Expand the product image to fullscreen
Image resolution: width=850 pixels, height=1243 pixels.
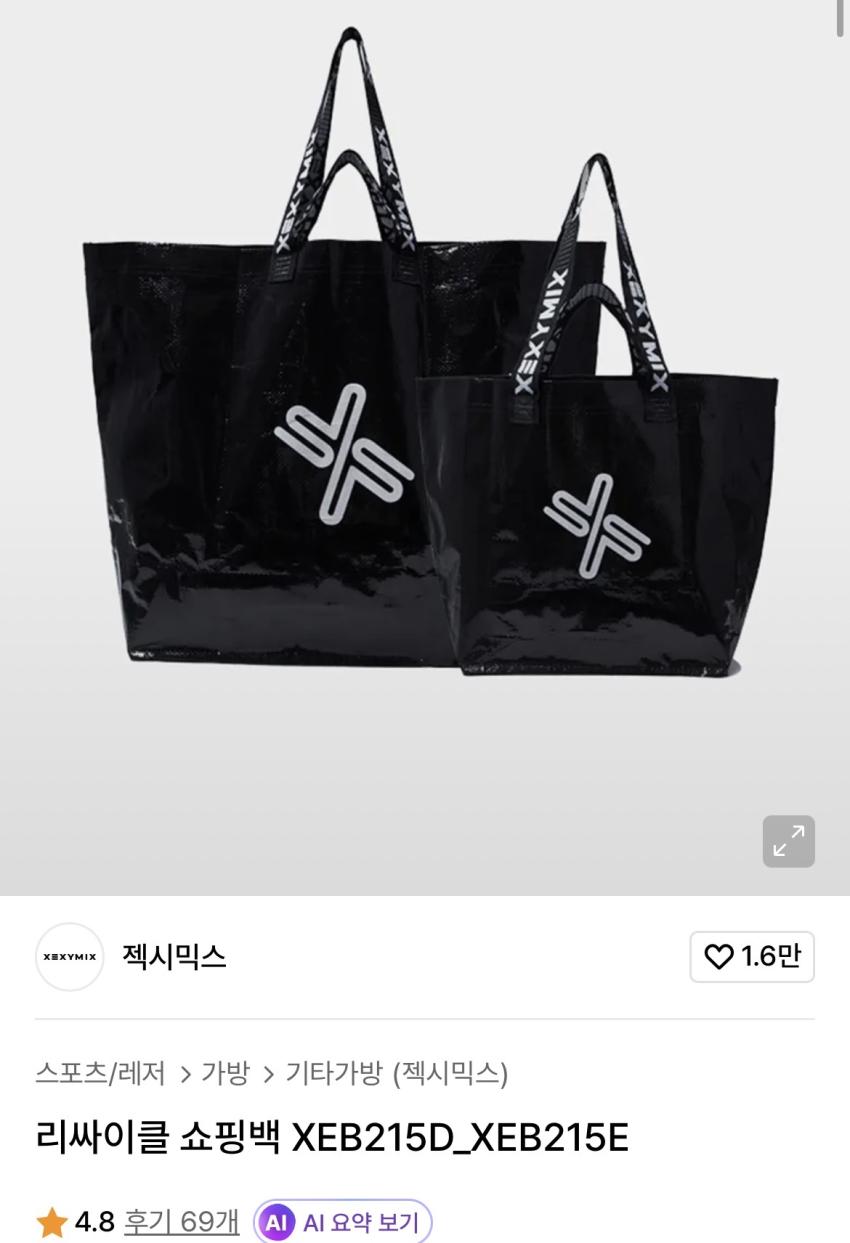click(788, 841)
